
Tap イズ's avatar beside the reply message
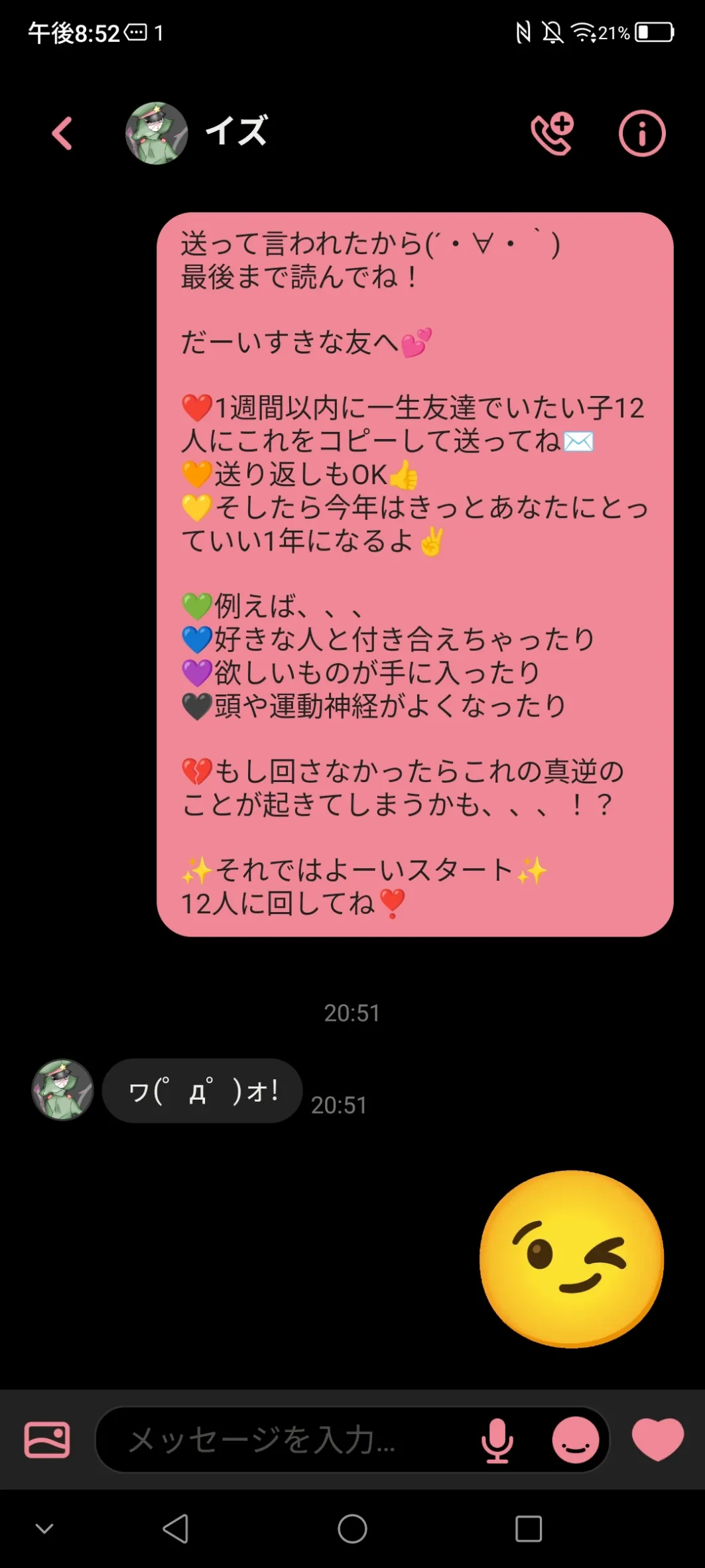pyautogui.click(x=62, y=1090)
